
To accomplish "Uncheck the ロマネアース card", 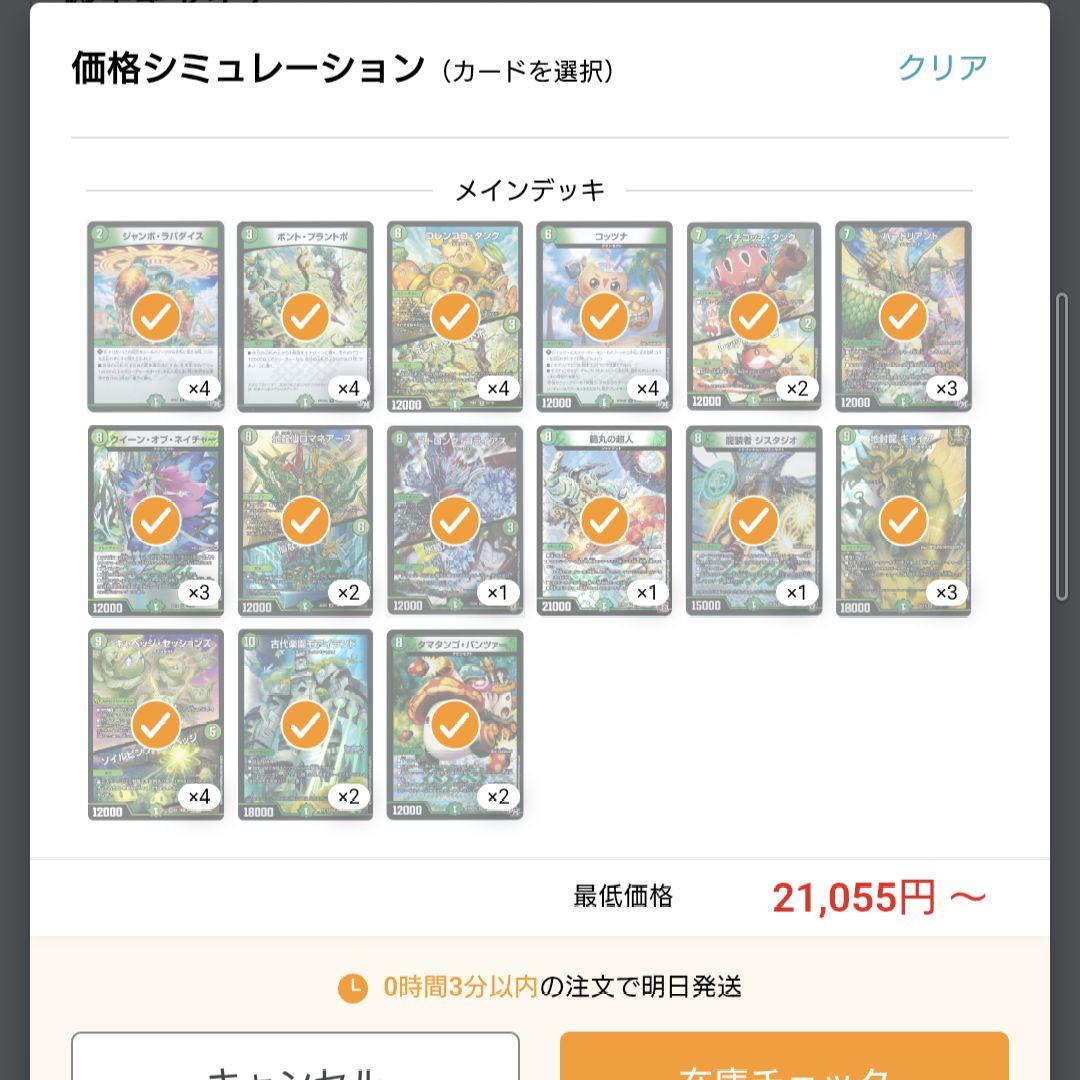I will (x=305, y=520).
